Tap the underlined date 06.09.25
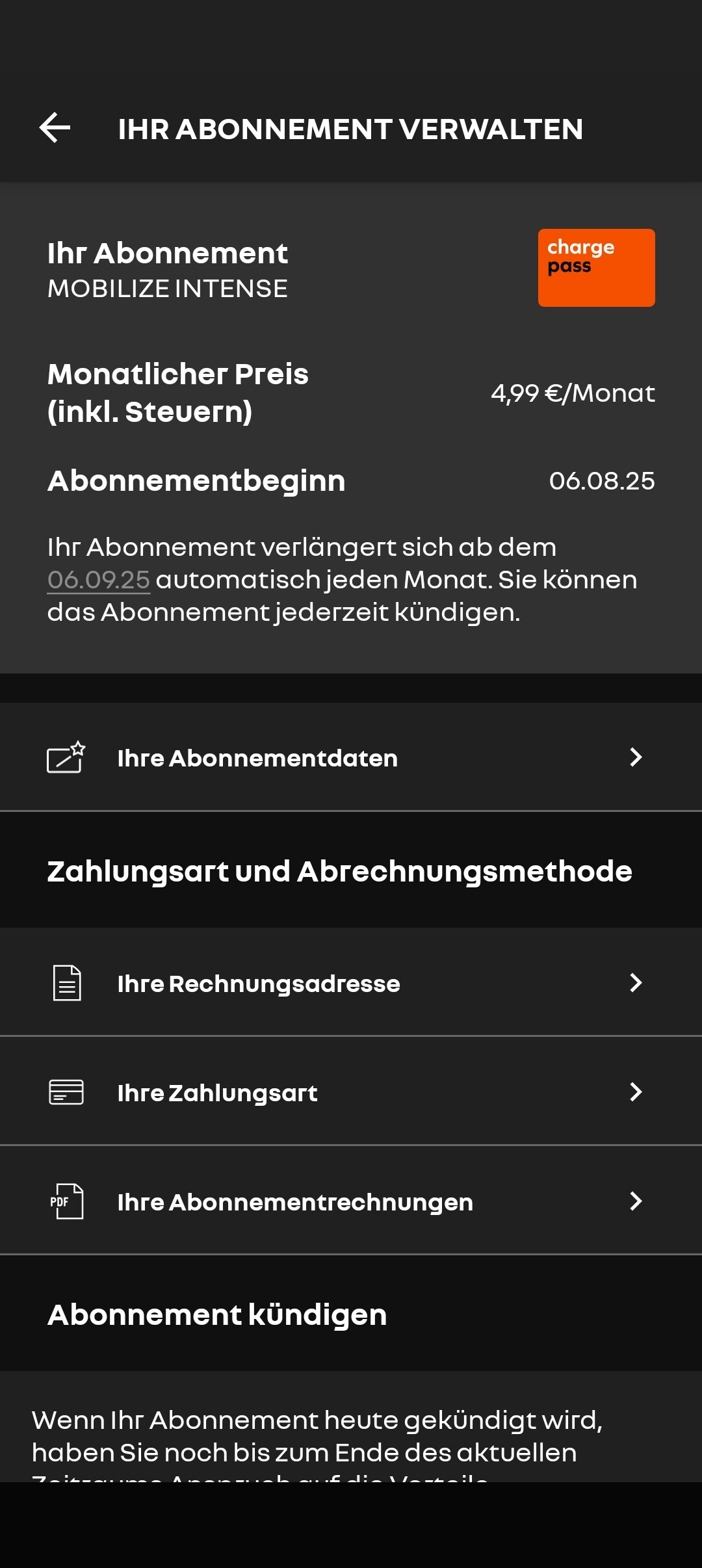 pyautogui.click(x=99, y=580)
